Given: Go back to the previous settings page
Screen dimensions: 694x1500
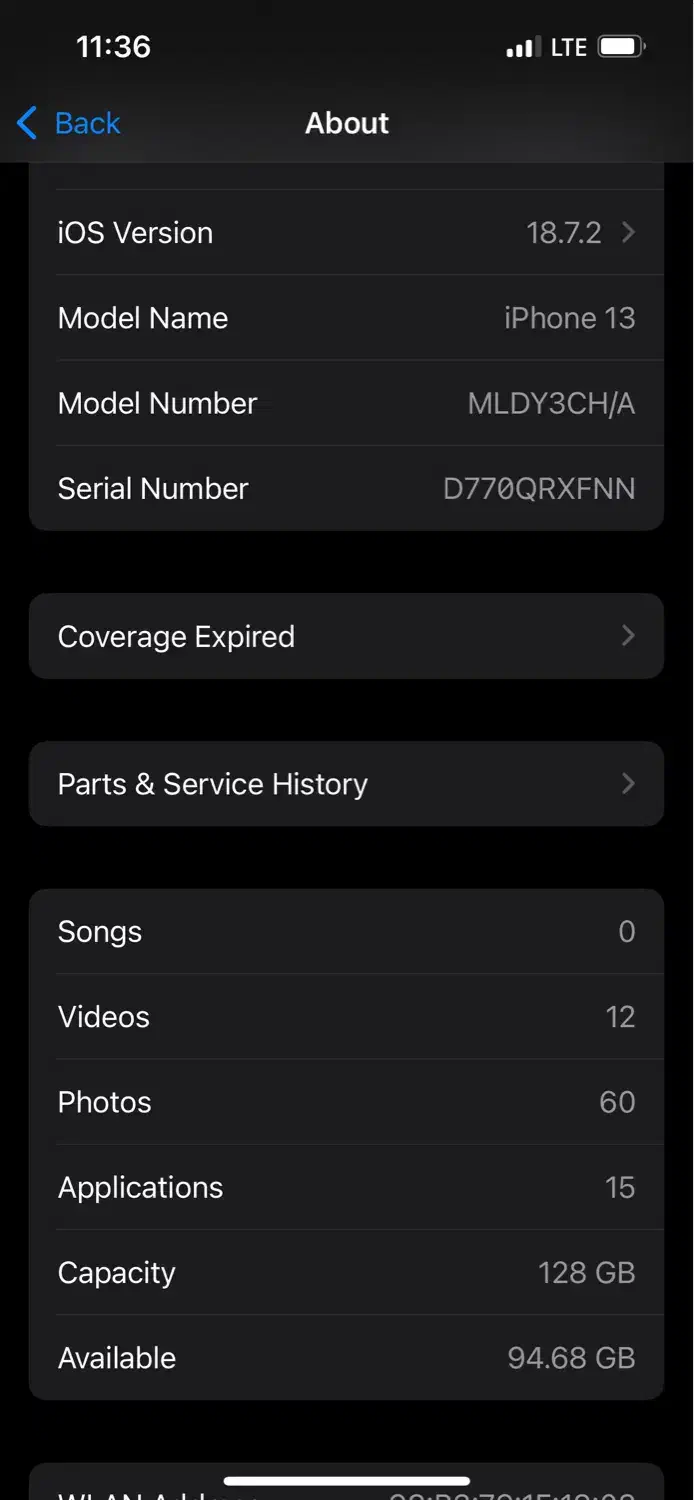Looking at the screenshot, I should point(68,123).
